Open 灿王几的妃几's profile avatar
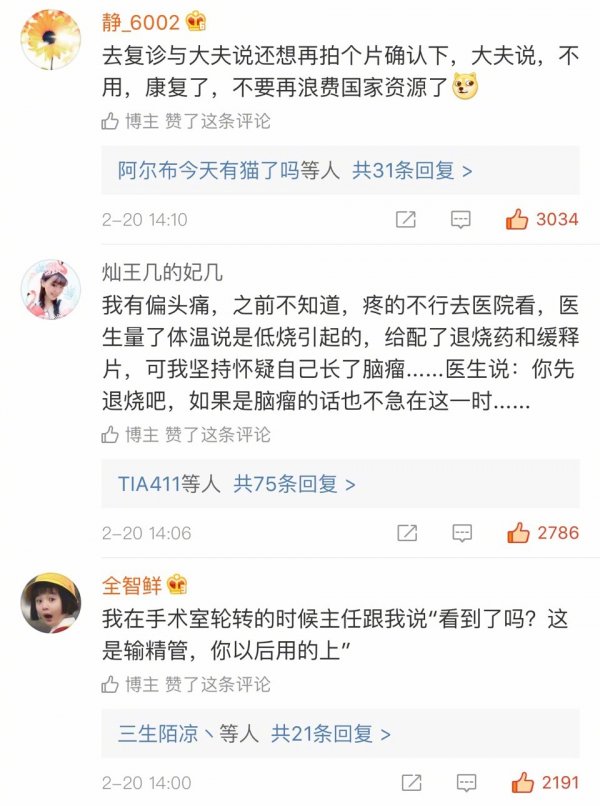This screenshot has width=600, height=806. (51, 290)
